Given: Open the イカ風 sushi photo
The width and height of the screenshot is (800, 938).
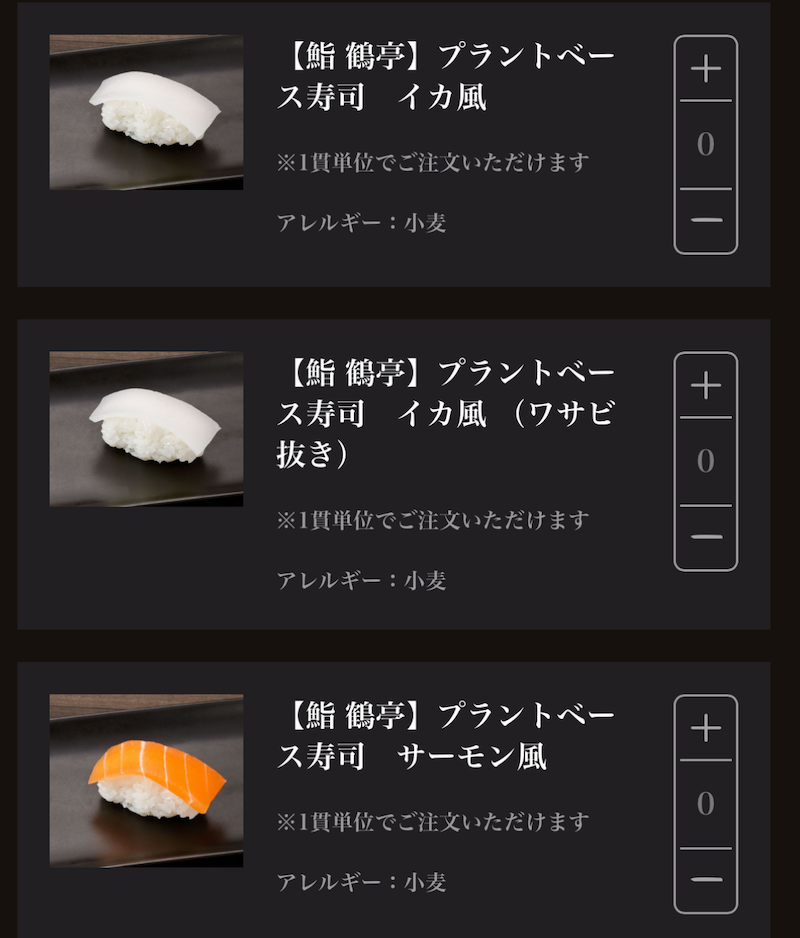Looking at the screenshot, I should 146,112.
